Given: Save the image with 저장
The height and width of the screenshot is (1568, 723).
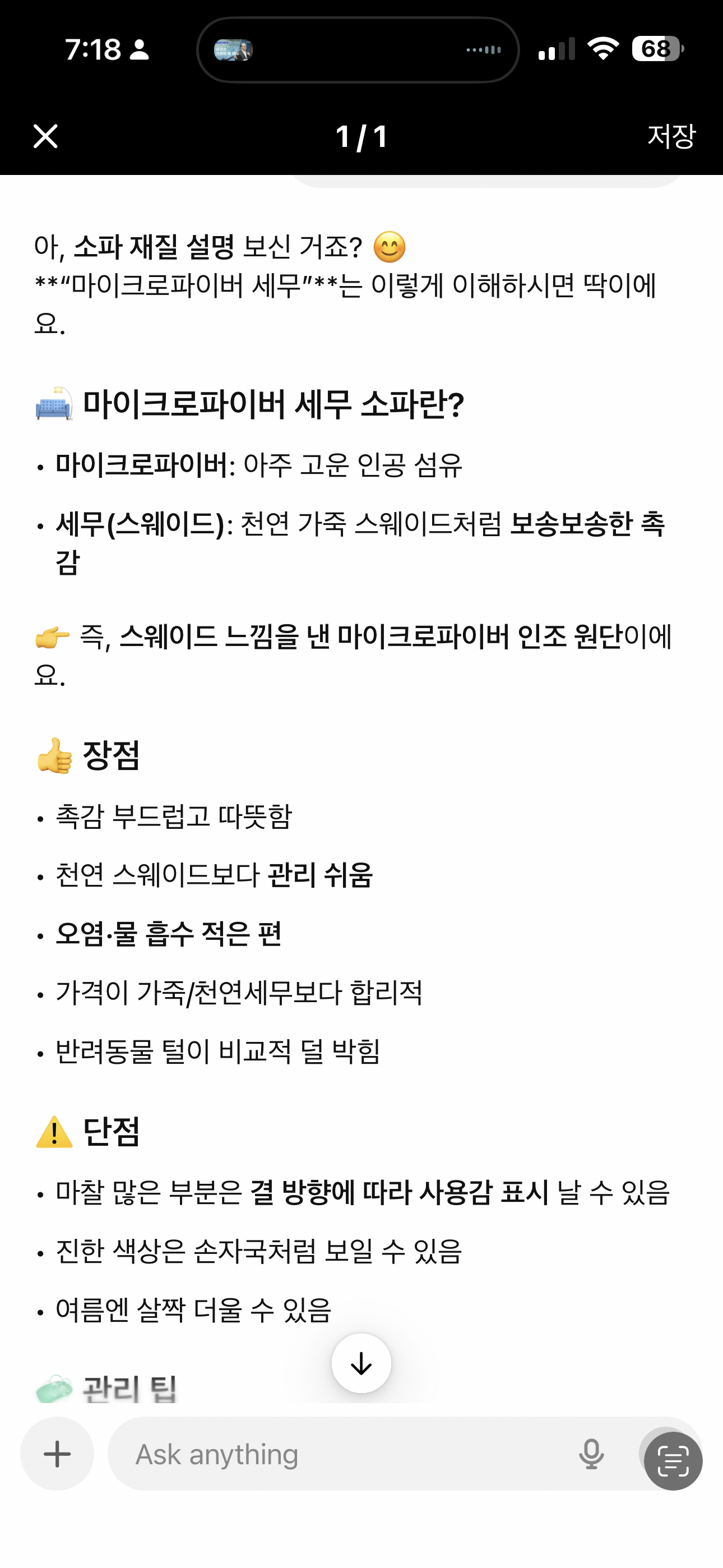Looking at the screenshot, I should (671, 136).
